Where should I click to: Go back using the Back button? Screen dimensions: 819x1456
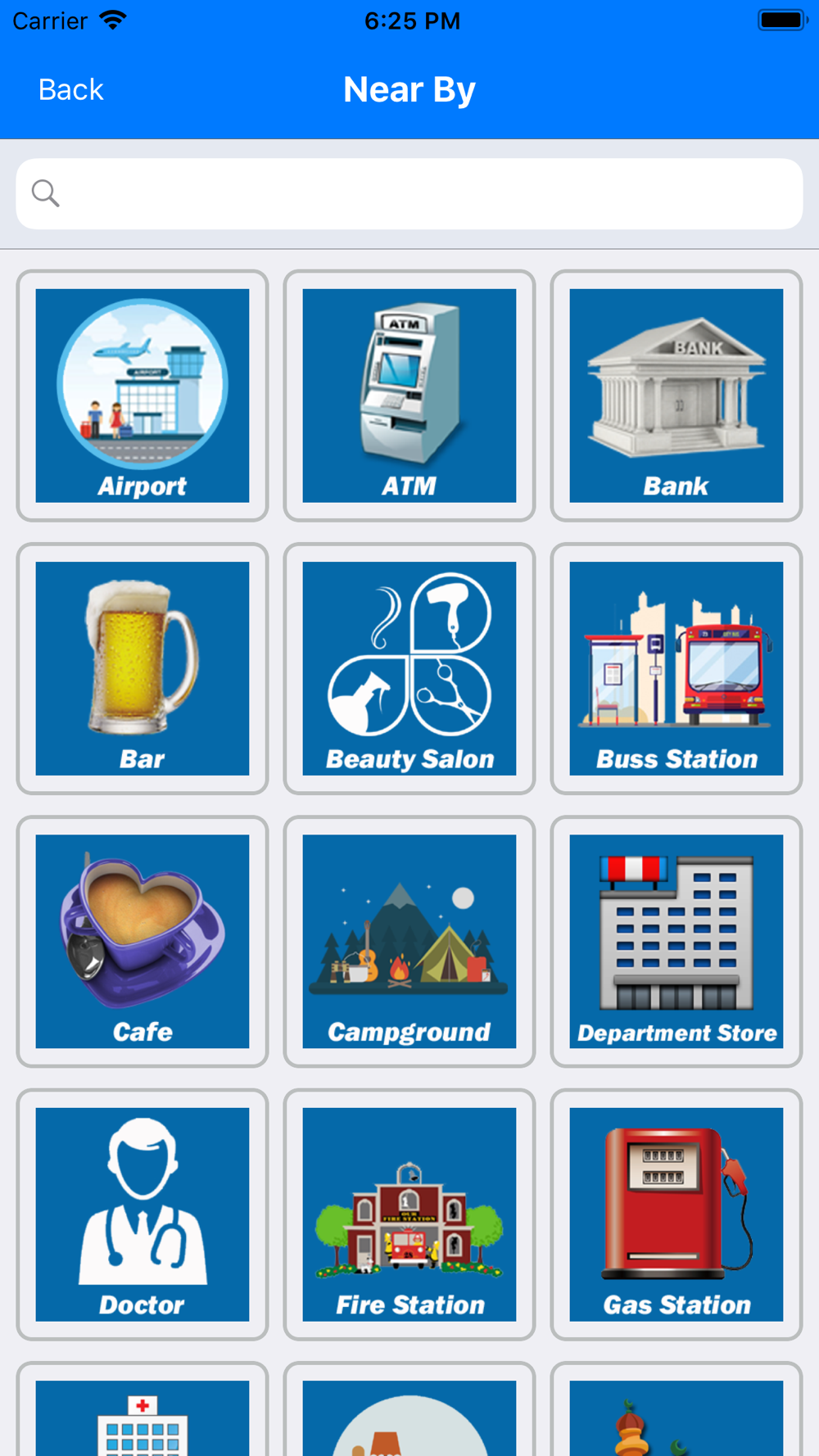(x=70, y=89)
